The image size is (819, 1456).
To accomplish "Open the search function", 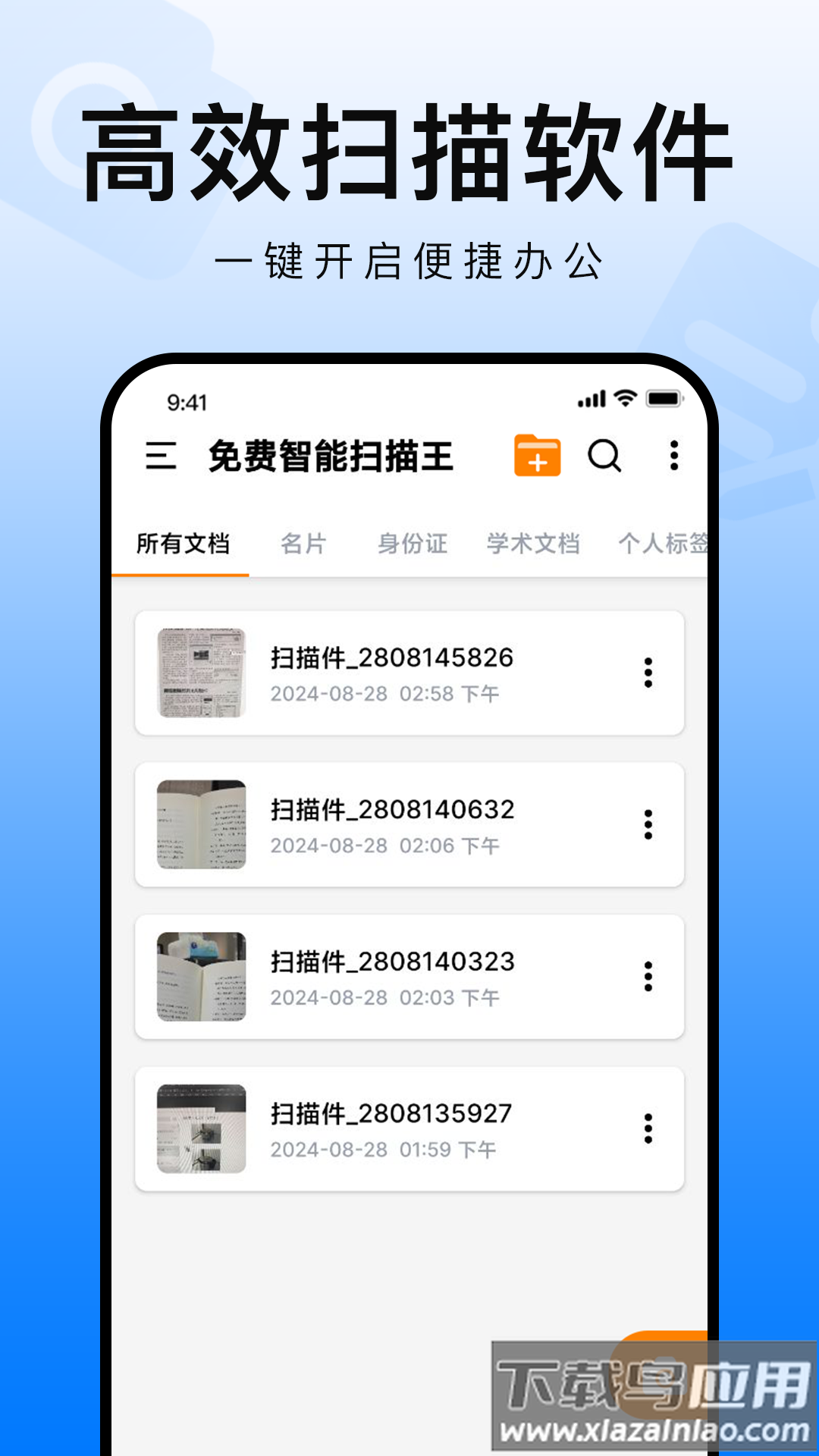I will pos(604,457).
